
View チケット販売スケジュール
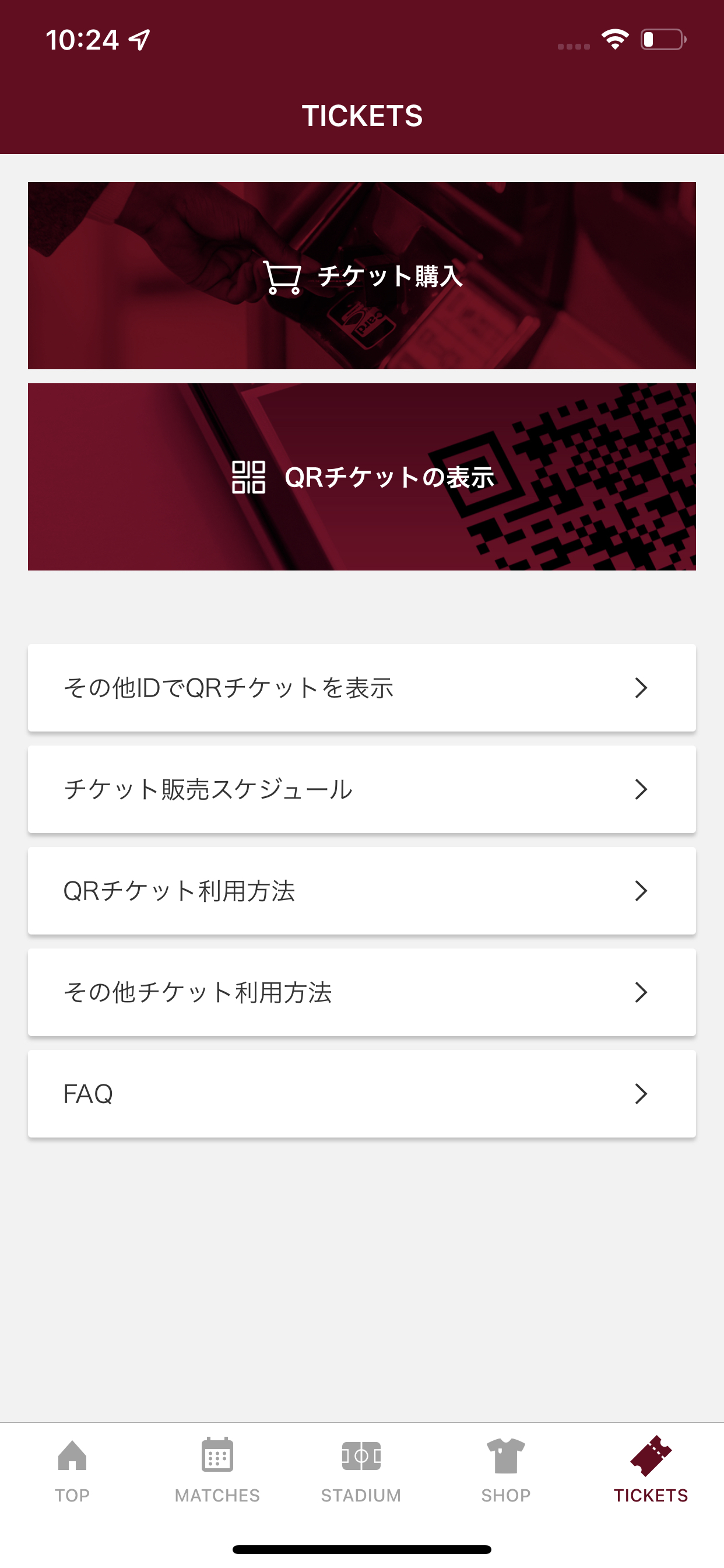[x=362, y=789]
